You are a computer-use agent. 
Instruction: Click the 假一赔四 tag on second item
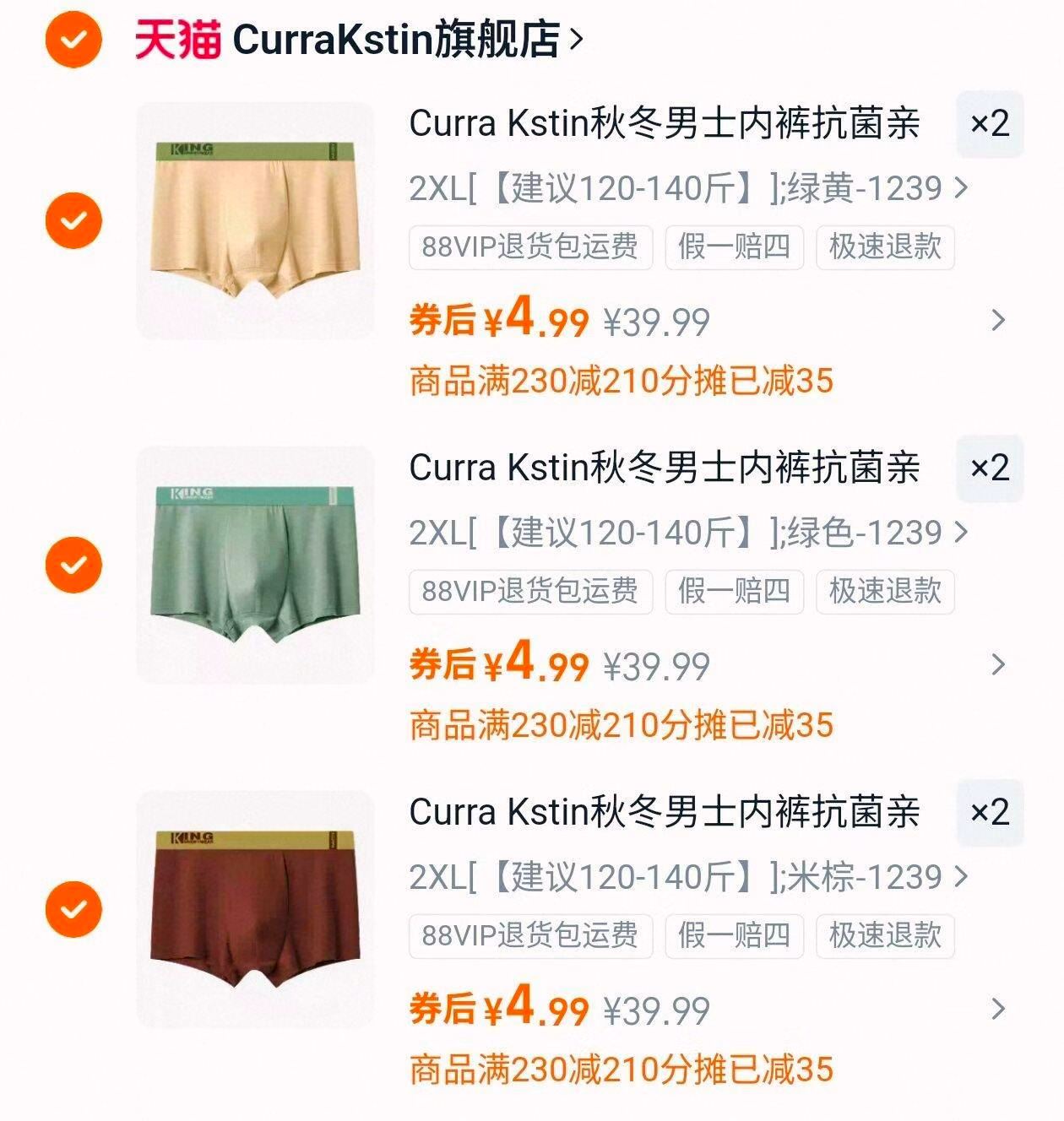[735, 593]
